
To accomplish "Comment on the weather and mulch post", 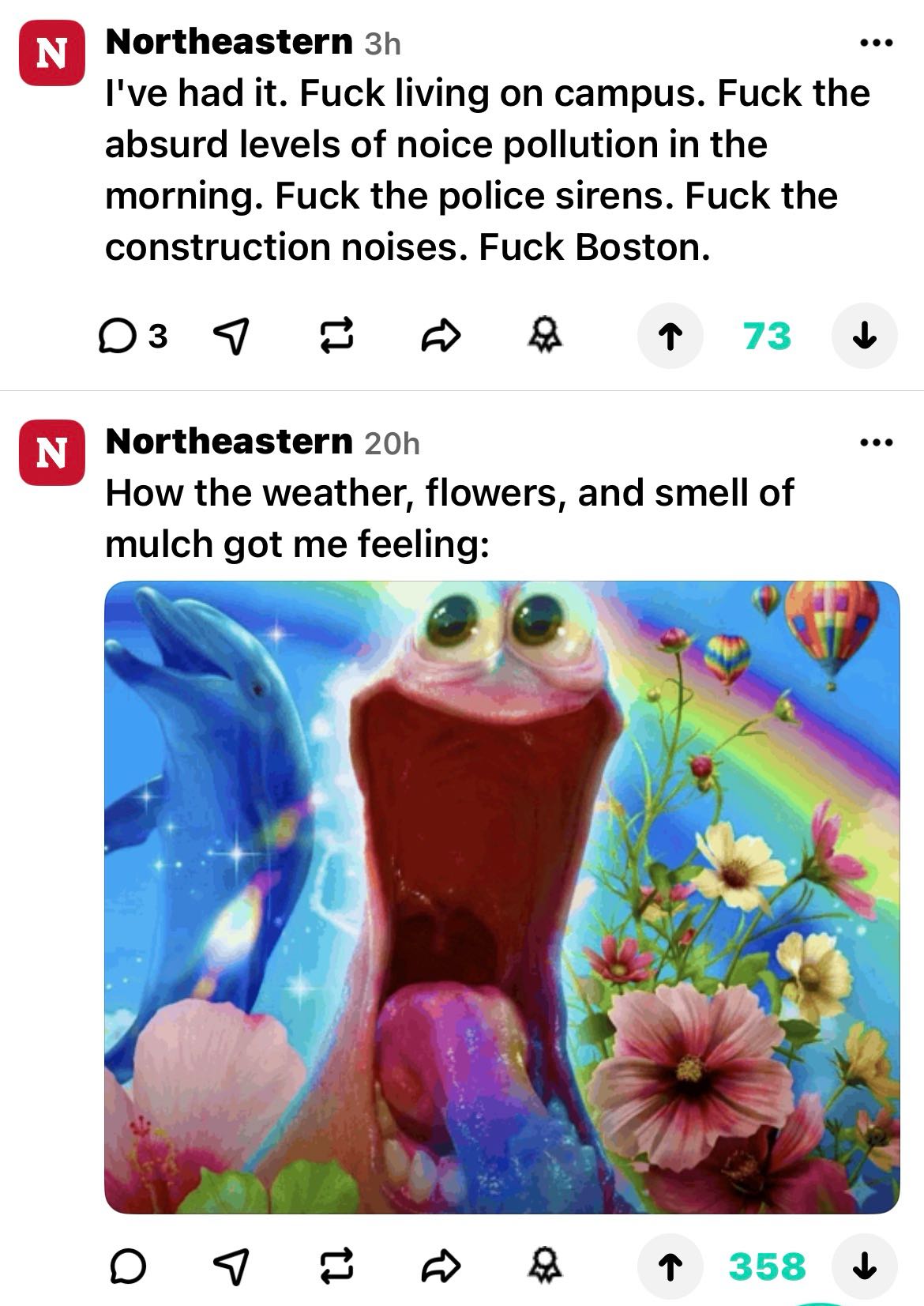I will (x=127, y=1266).
